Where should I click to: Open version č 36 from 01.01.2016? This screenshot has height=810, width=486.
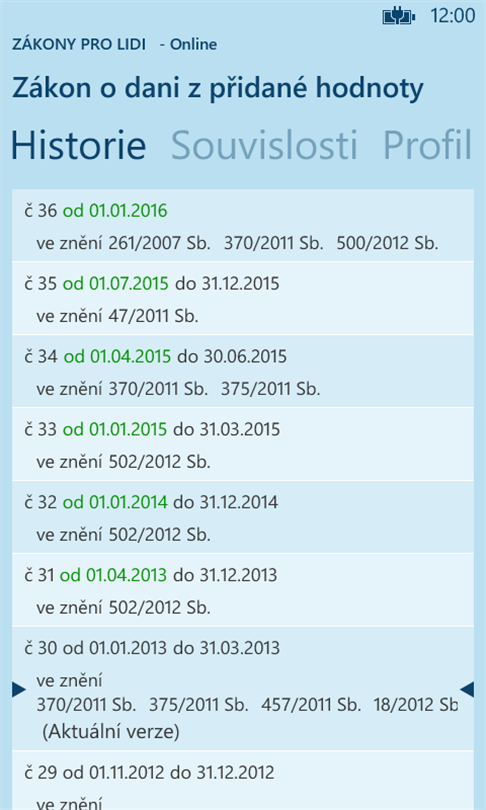coord(243,226)
